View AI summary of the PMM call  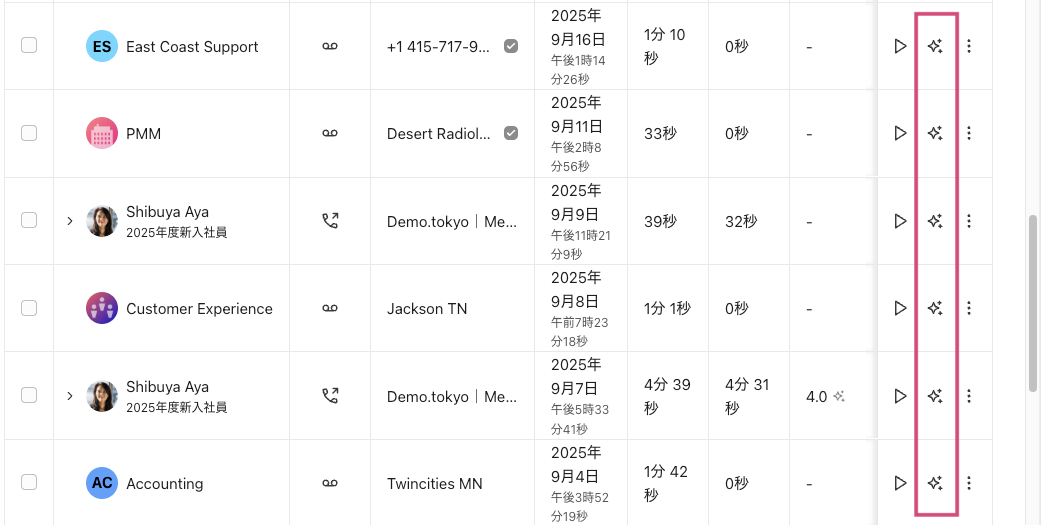point(935,133)
